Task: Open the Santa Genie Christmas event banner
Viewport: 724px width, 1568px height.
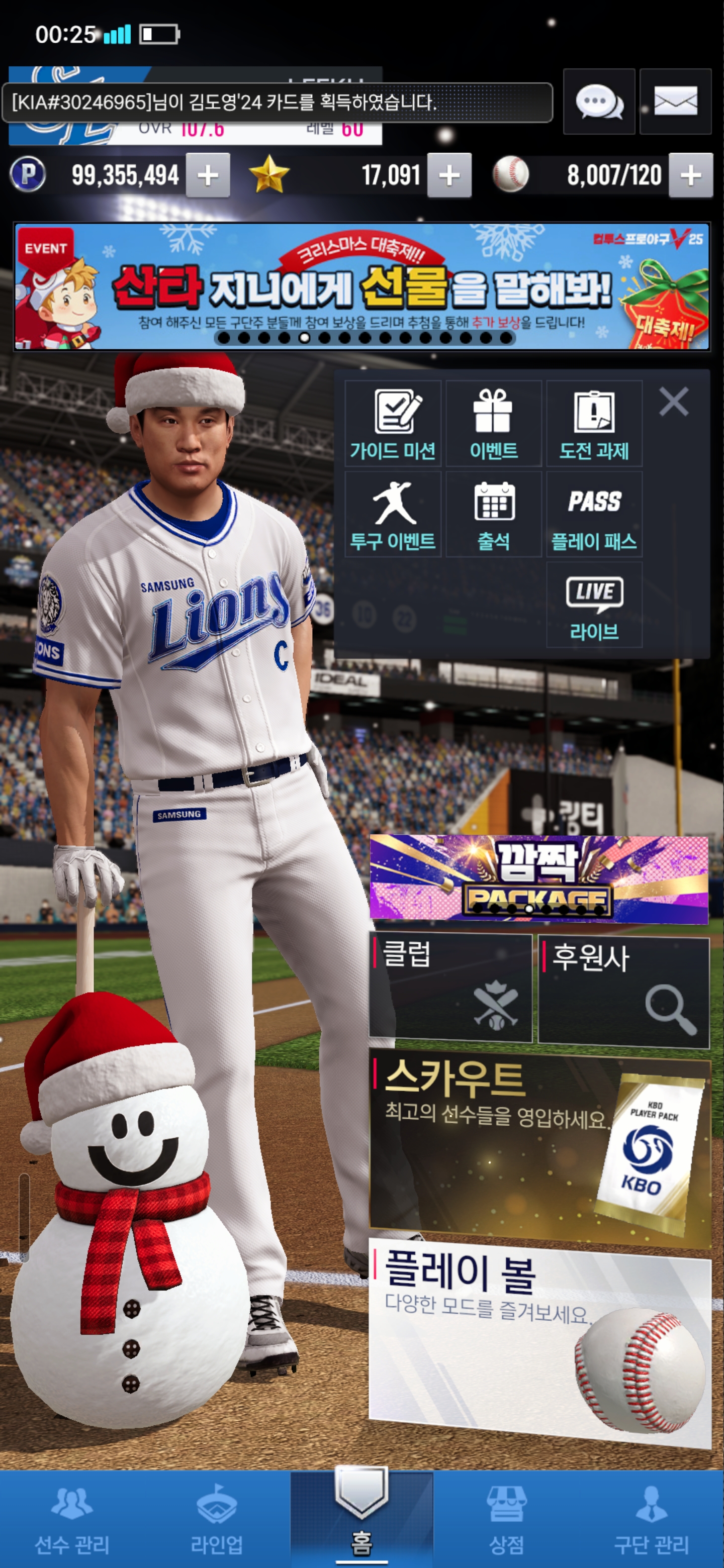Action: click(361, 286)
